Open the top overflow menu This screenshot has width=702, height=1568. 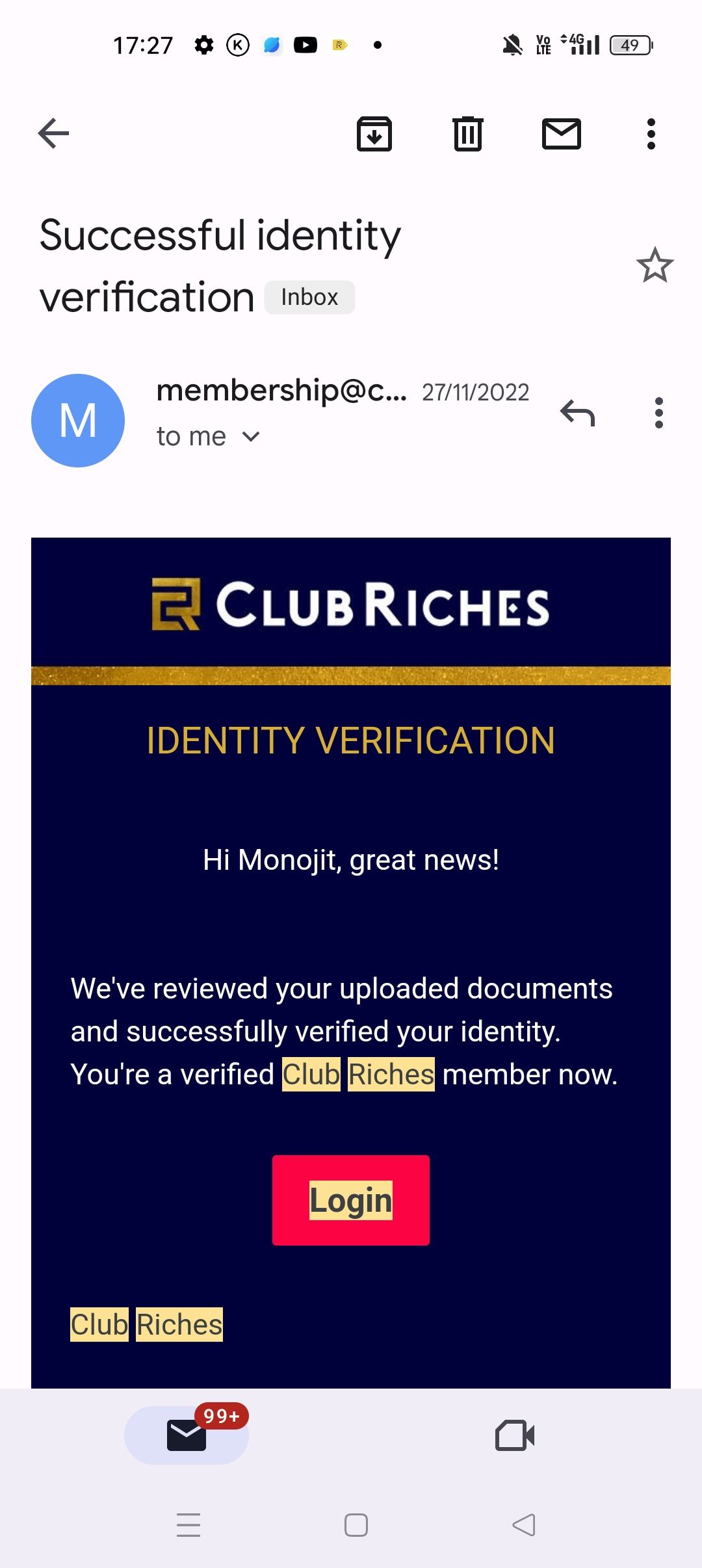click(651, 134)
